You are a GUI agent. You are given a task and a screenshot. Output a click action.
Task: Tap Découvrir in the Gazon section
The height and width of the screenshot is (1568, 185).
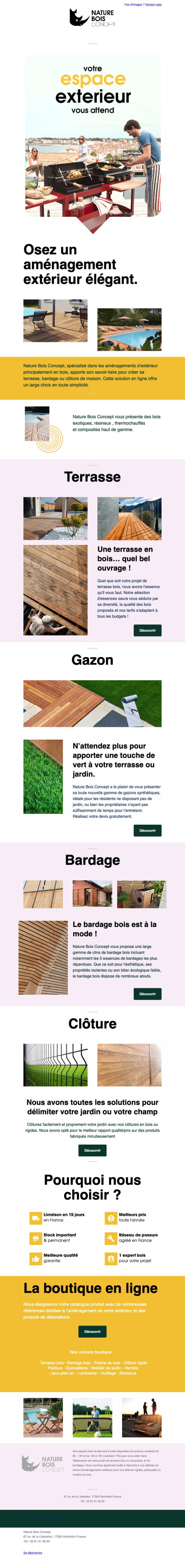click(147, 830)
